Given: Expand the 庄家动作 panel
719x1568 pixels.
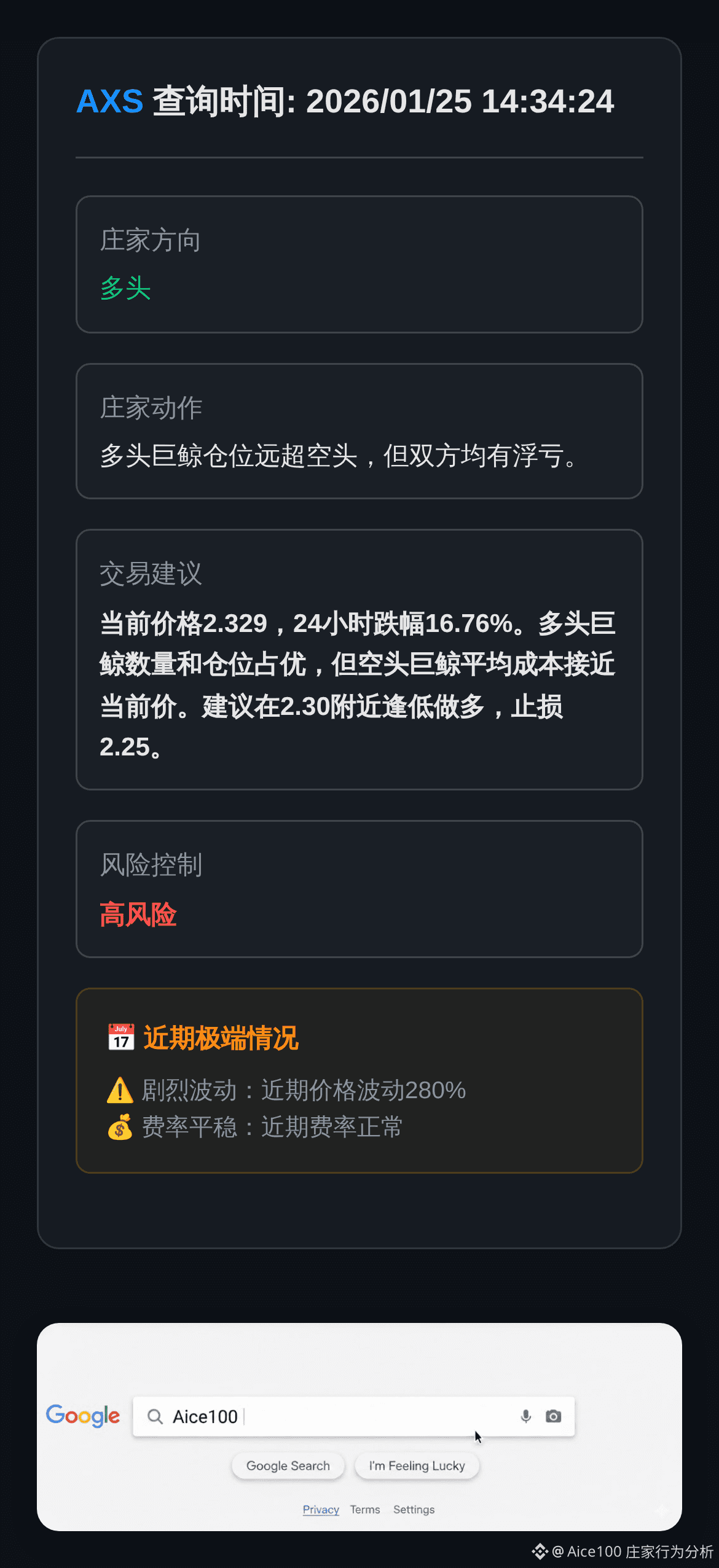Looking at the screenshot, I should click(x=359, y=430).
